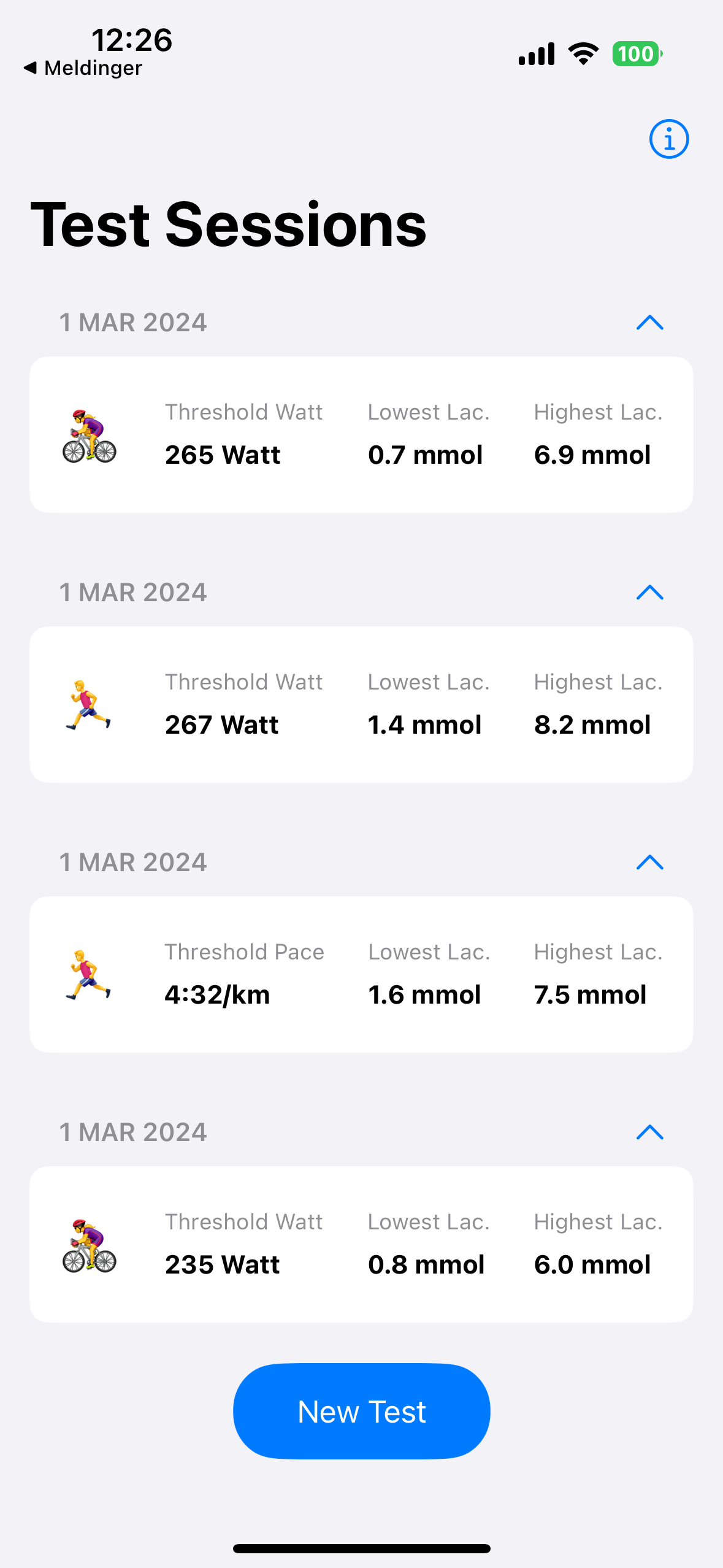723x1568 pixels.
Task: Select the cyclist emoji on the 265 Watt session
Action: tap(90, 436)
